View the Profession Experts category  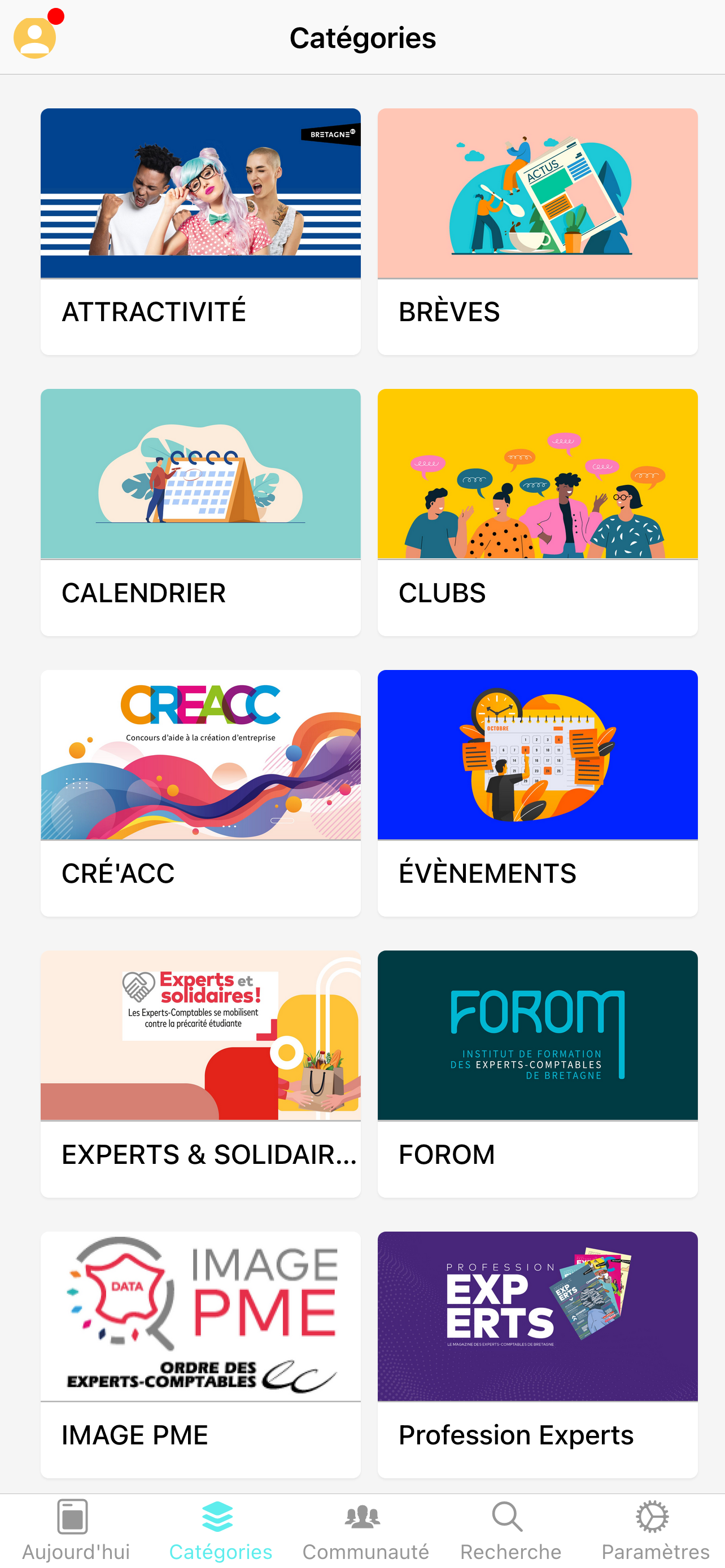[537, 1354]
